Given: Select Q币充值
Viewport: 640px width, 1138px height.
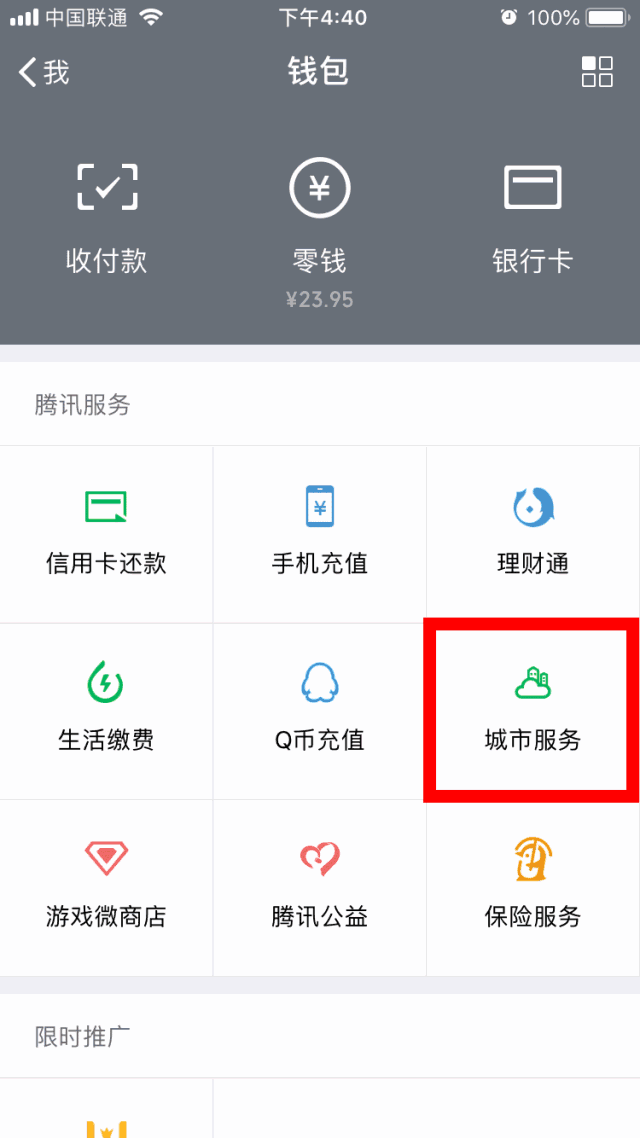Looking at the screenshot, I should click(319, 711).
